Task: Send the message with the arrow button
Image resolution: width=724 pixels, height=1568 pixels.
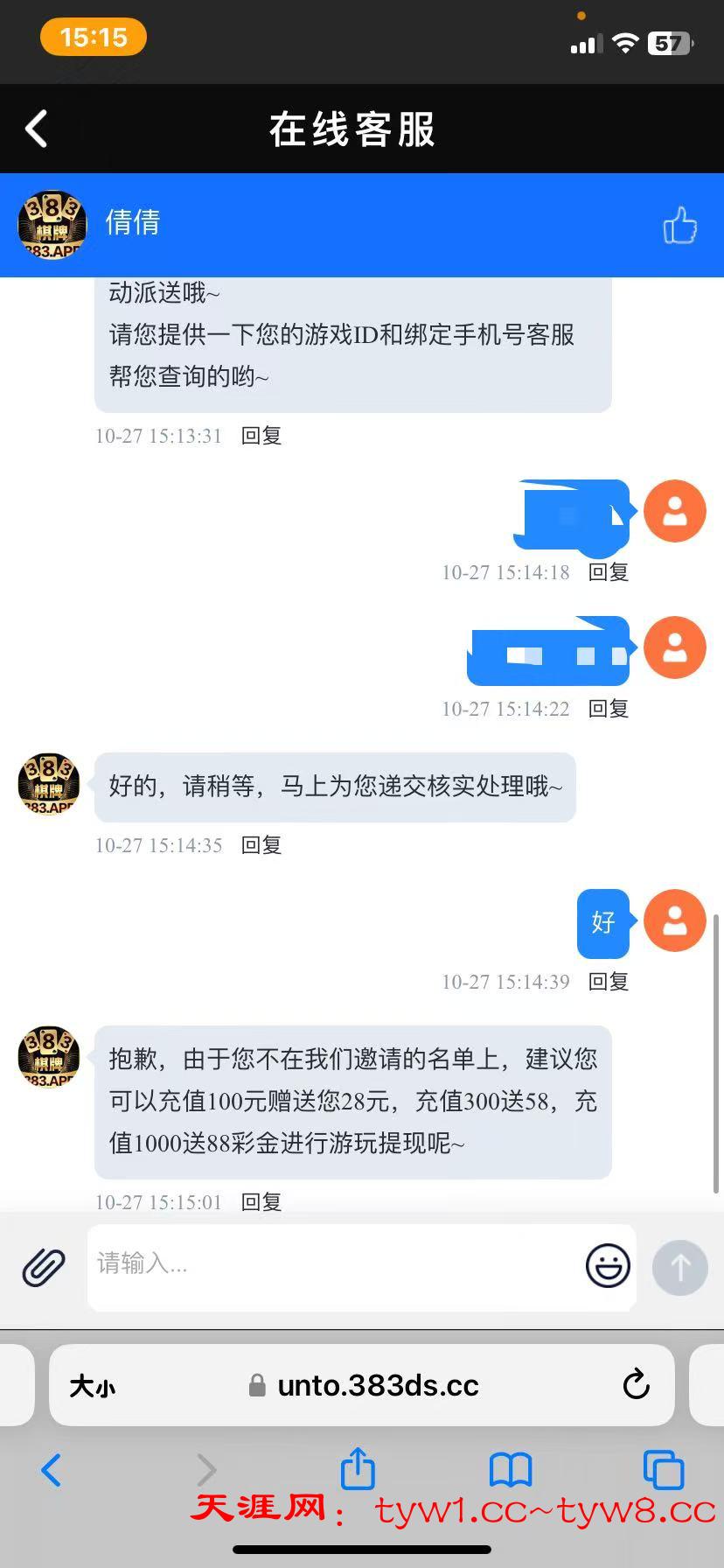Action: (680, 1267)
